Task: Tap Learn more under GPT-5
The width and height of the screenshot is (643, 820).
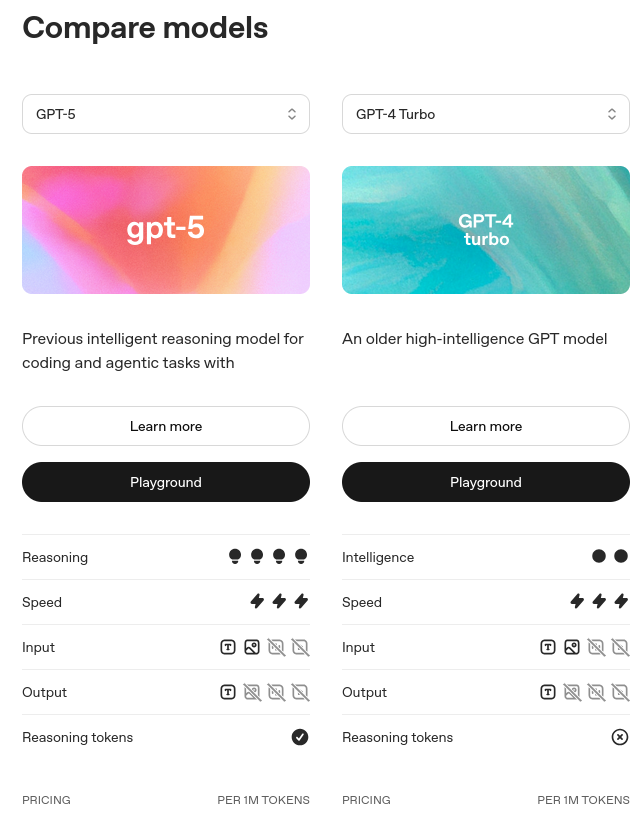Action: click(166, 426)
